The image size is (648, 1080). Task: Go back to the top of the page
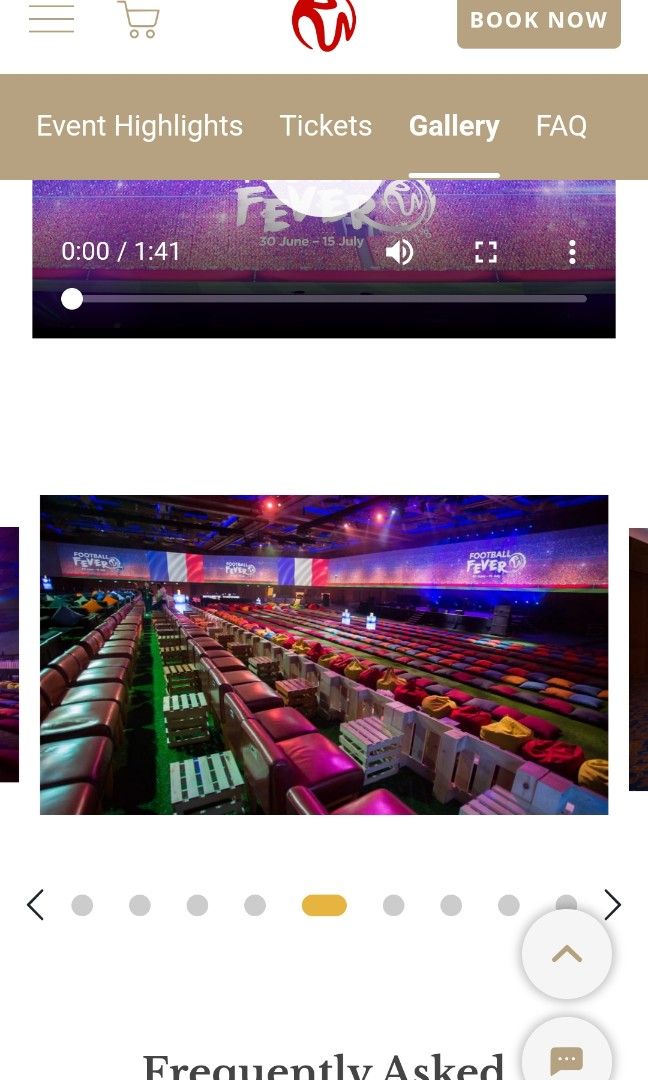point(566,954)
